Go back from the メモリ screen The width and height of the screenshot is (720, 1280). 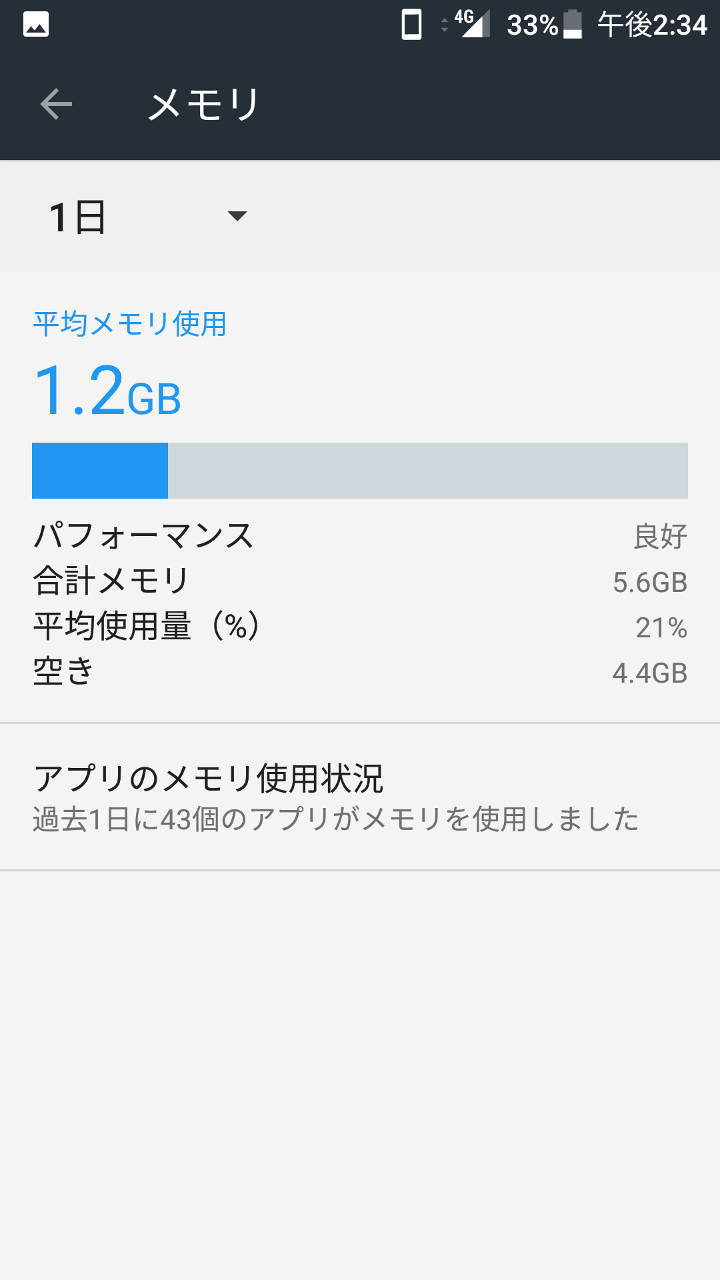[56, 104]
